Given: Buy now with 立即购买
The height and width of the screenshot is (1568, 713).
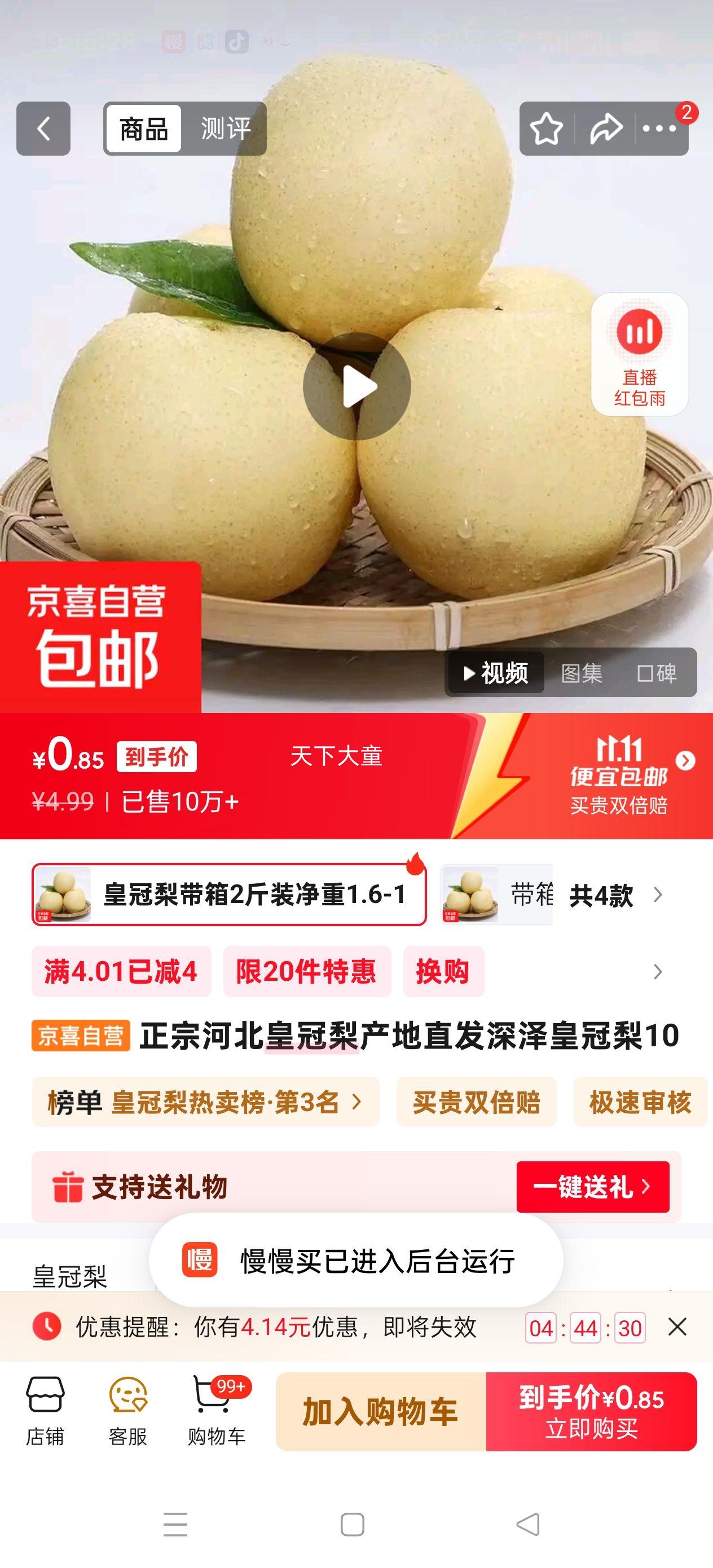Looking at the screenshot, I should [591, 1412].
